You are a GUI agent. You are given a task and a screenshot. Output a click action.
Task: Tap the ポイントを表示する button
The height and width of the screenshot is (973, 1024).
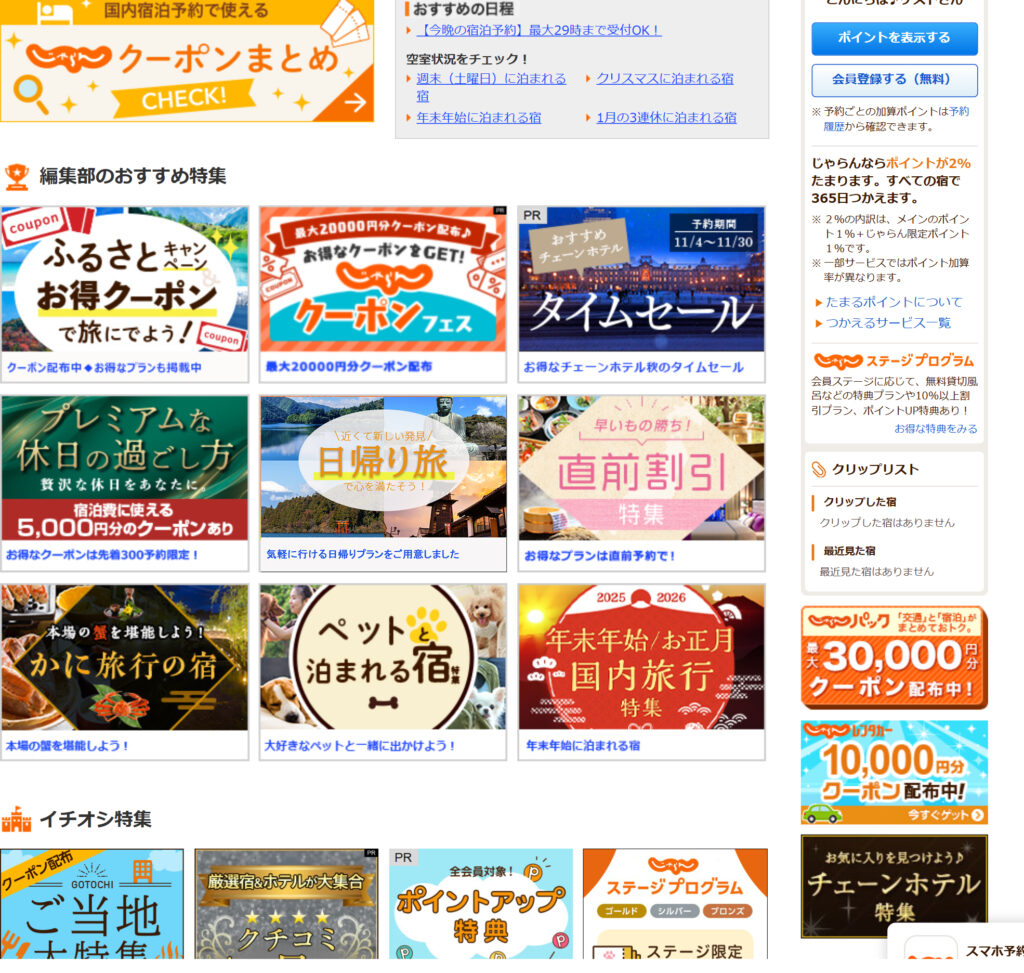pos(894,38)
